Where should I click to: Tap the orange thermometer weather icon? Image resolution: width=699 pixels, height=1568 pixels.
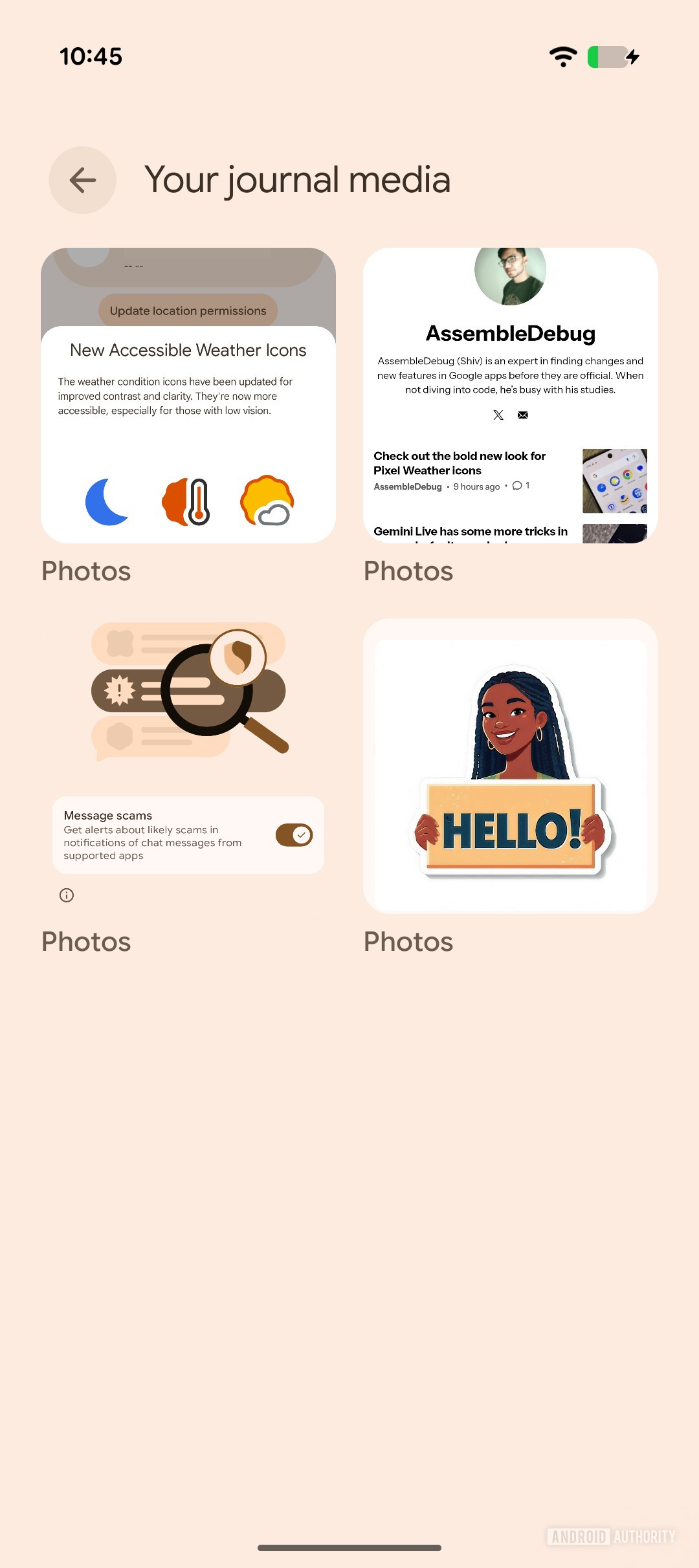(188, 501)
